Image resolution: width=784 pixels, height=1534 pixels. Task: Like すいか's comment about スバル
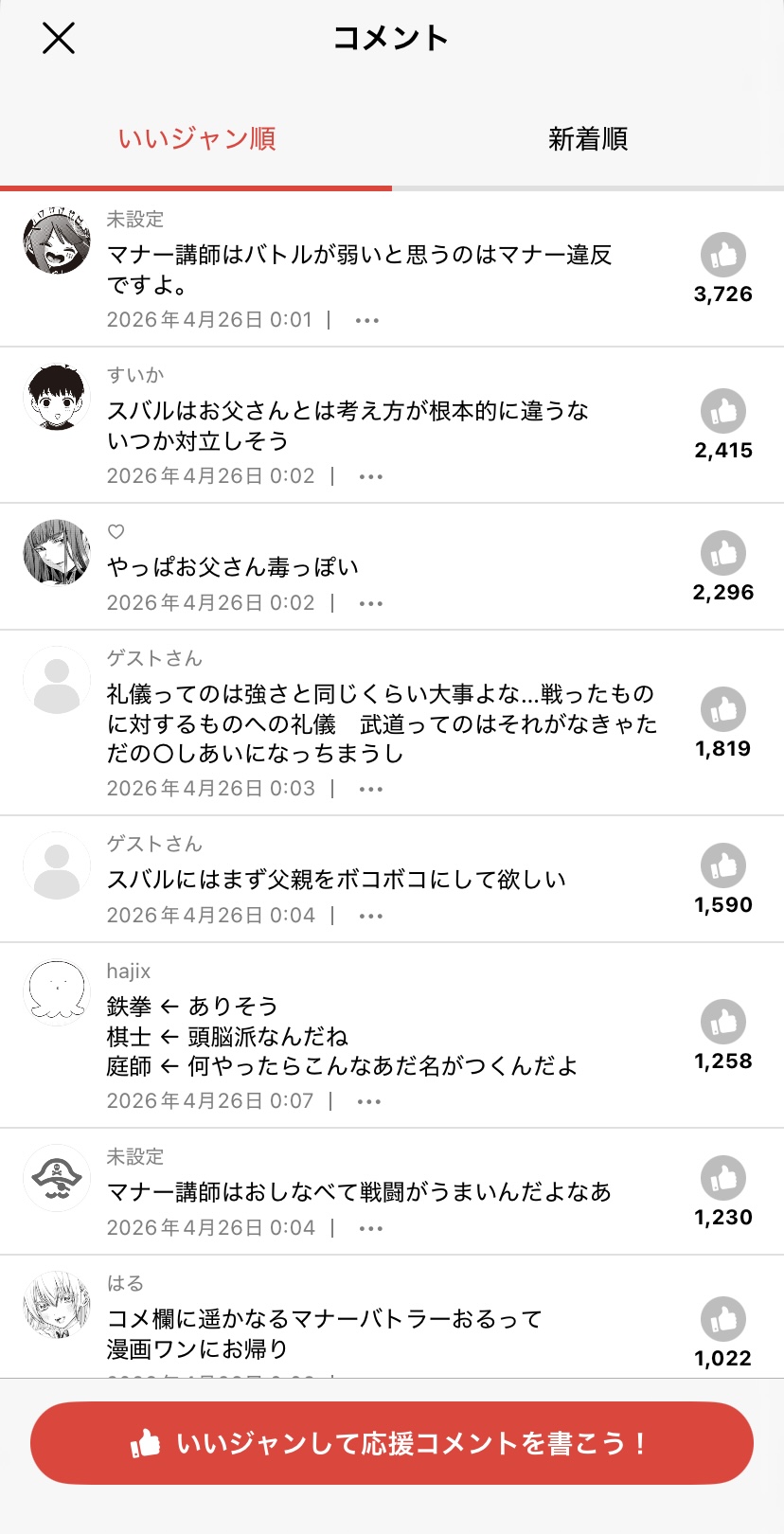[722, 411]
